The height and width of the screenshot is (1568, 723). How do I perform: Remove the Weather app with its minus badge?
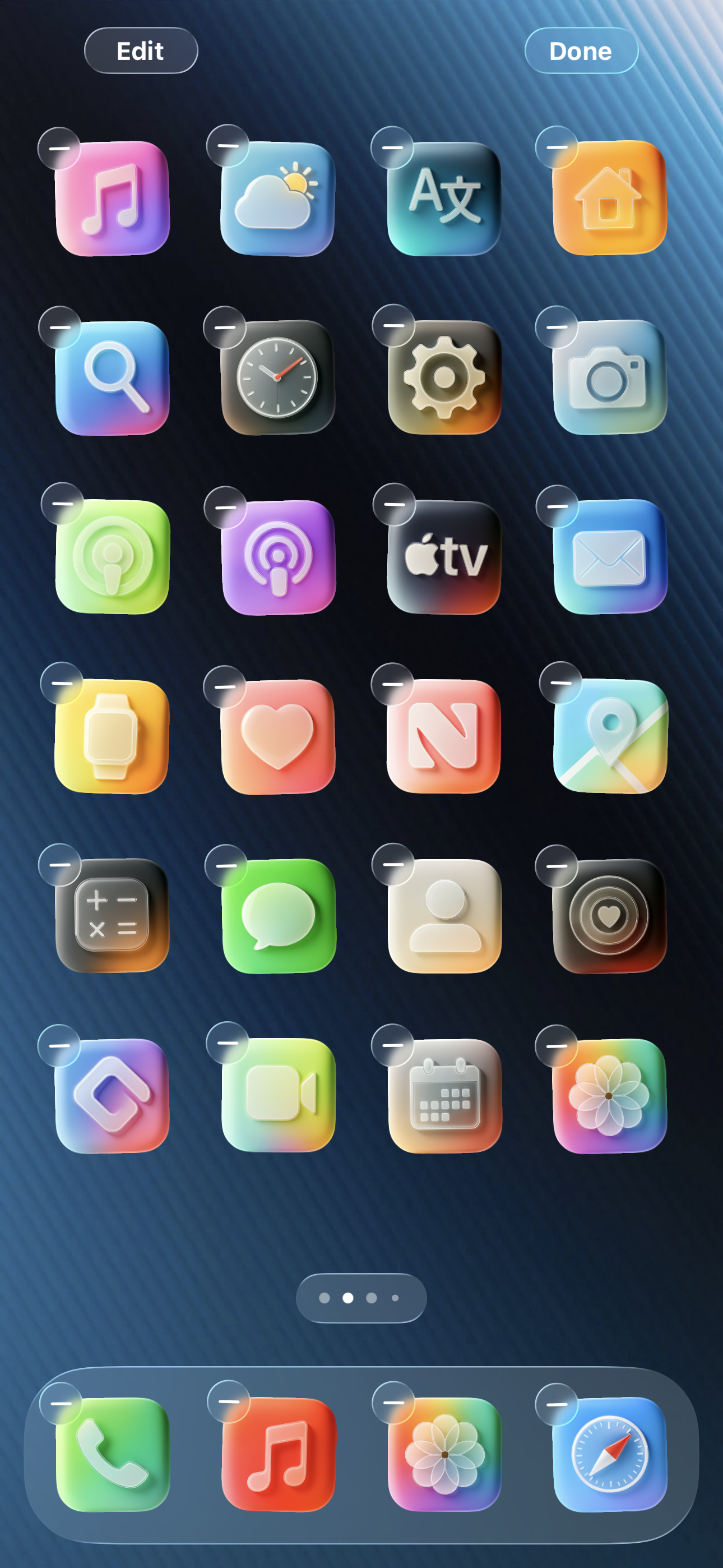228,146
